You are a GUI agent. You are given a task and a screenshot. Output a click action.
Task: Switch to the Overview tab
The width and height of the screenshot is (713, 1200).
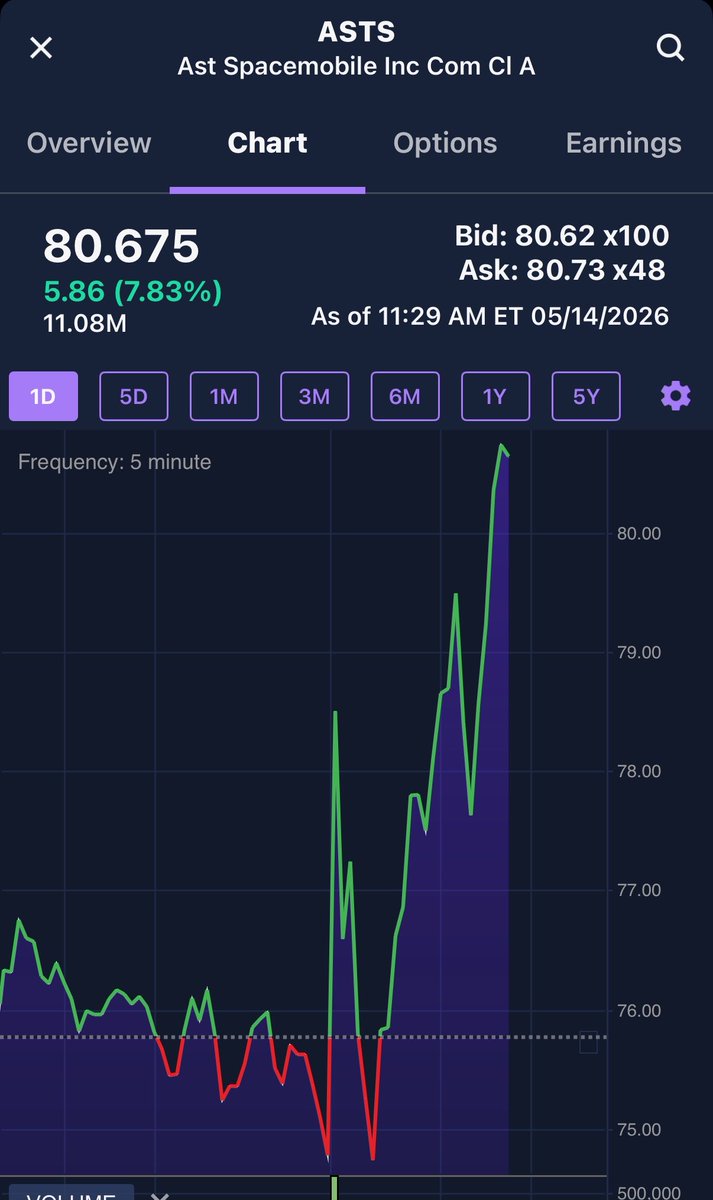pyautogui.click(x=89, y=143)
